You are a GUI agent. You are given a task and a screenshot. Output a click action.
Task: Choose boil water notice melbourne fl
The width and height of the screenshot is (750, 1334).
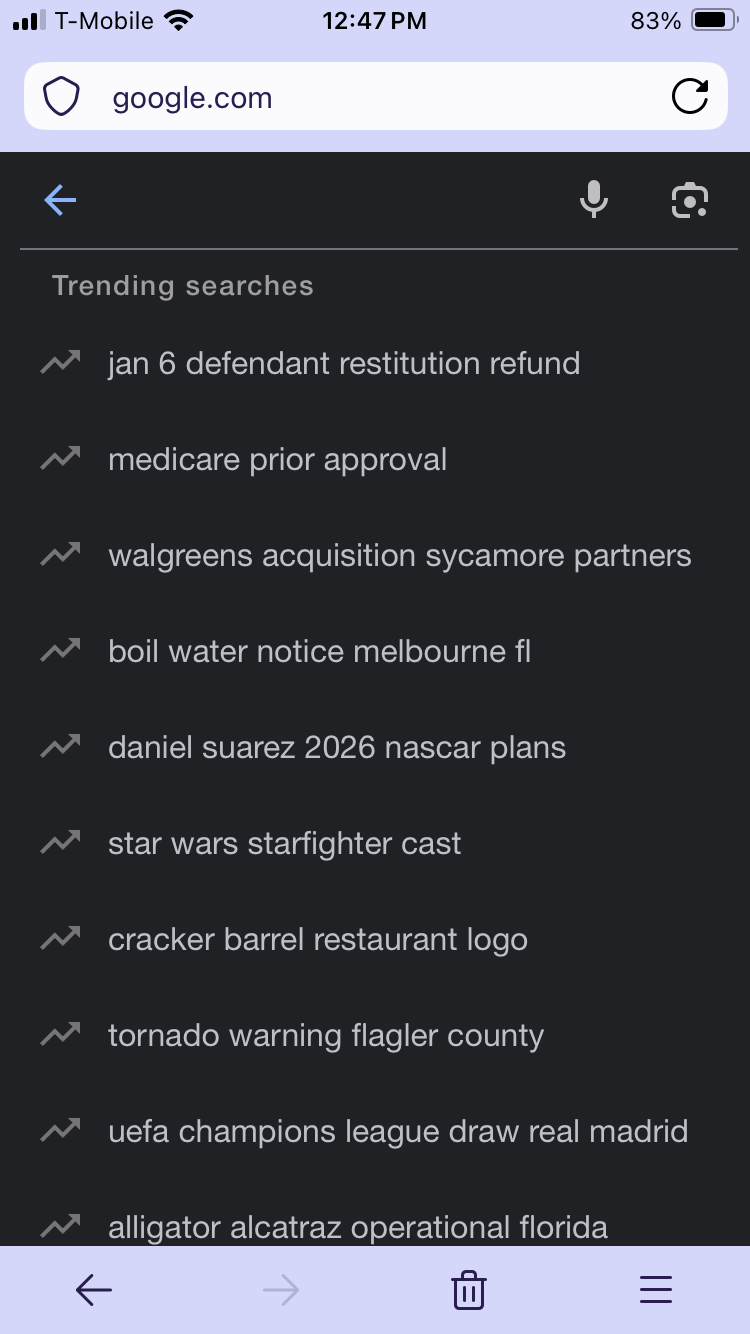[x=320, y=652]
